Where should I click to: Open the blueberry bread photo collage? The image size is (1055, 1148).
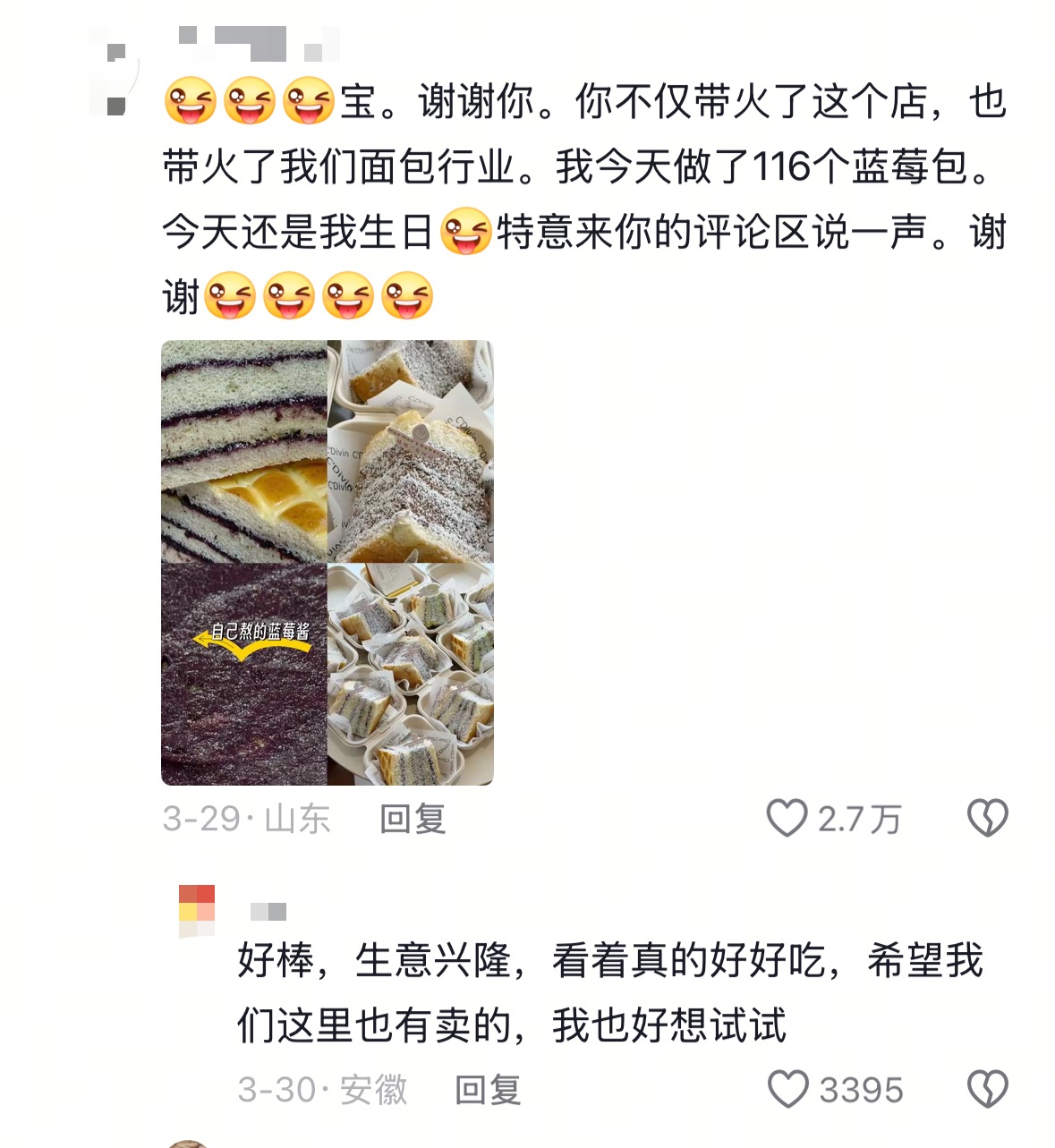[328, 563]
